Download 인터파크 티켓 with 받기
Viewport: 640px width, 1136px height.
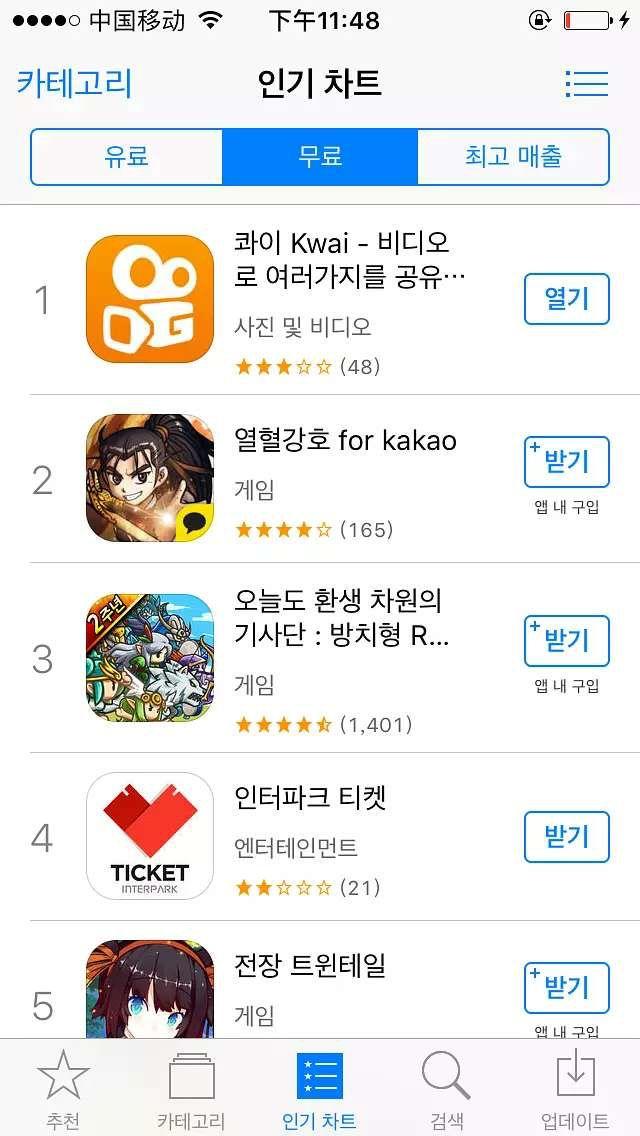pyautogui.click(x=566, y=836)
